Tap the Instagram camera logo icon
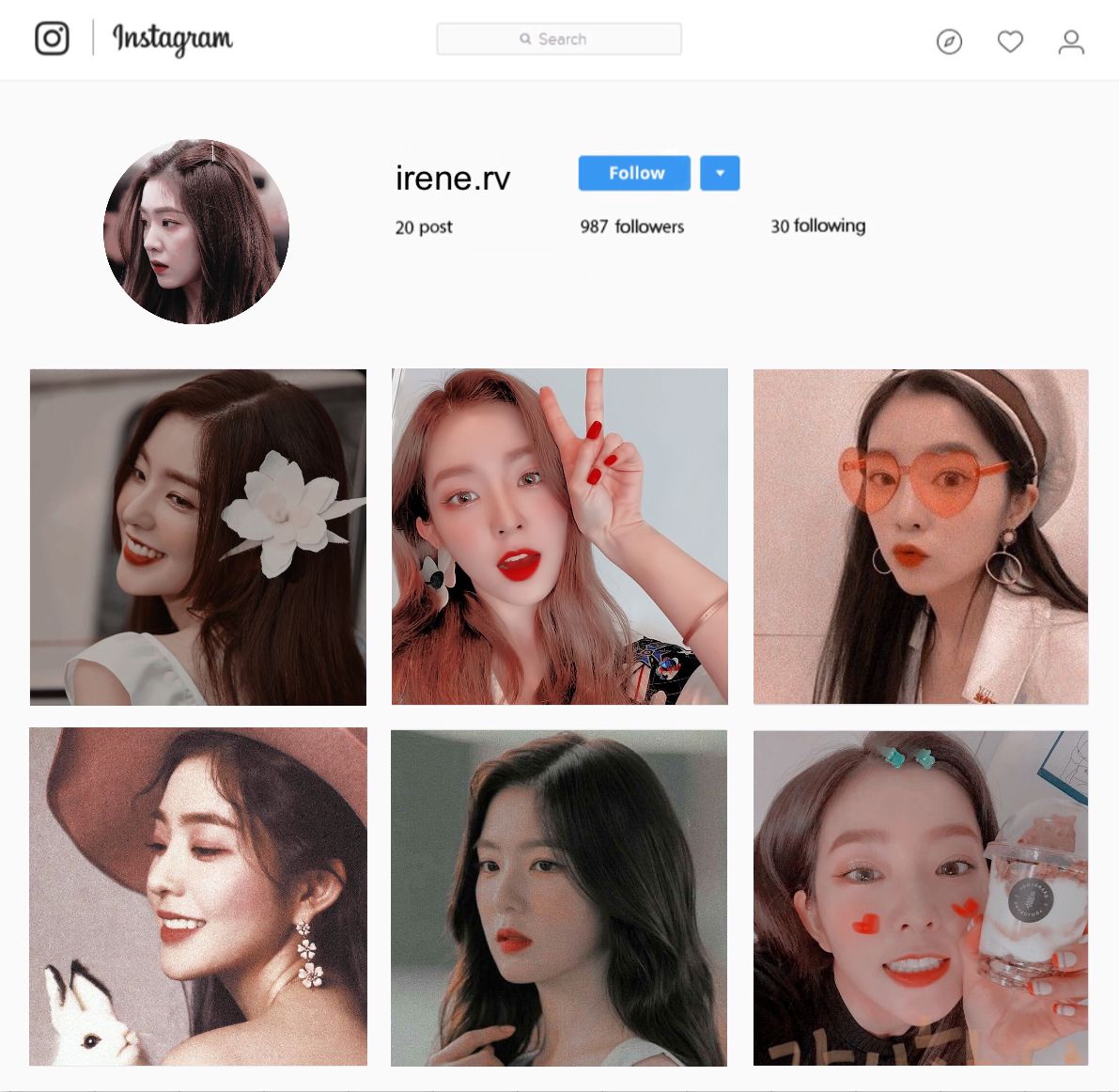This screenshot has height=1092, width=1119. [53, 39]
